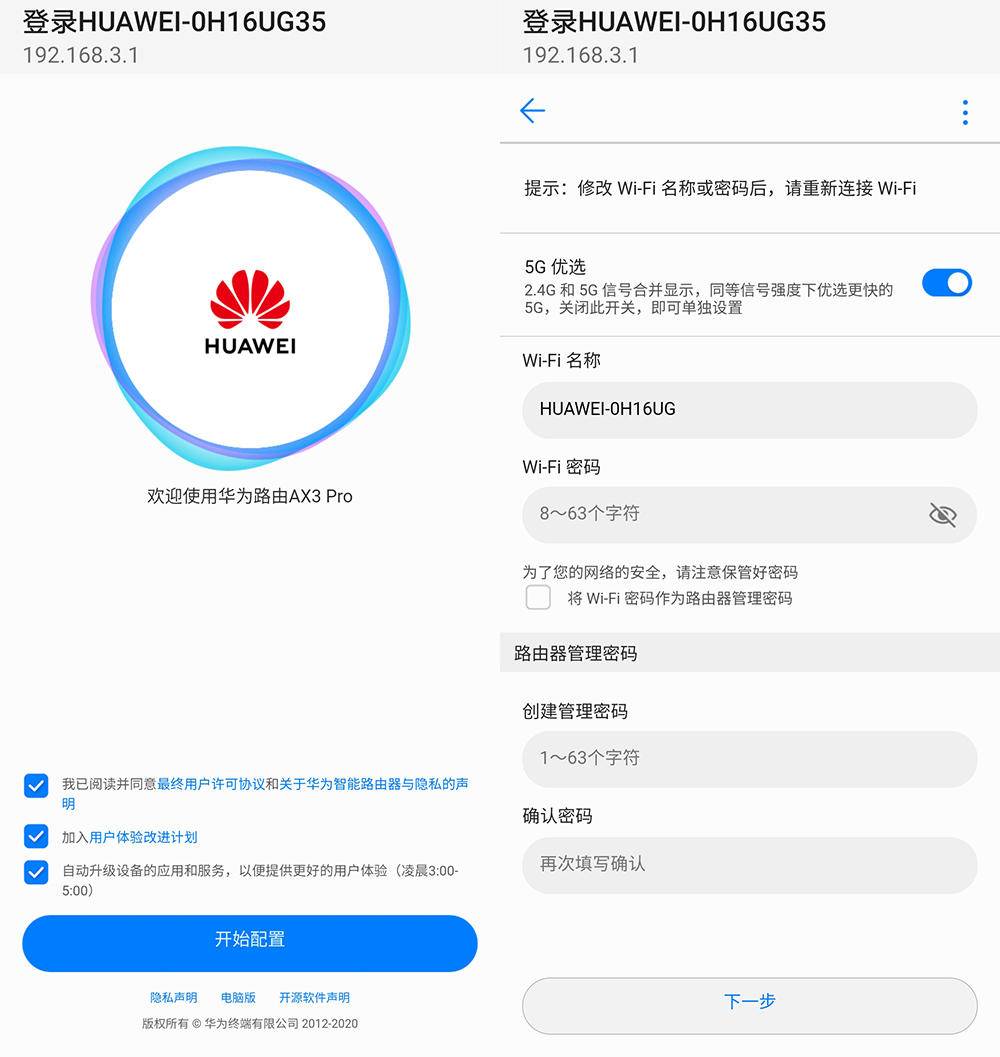Screen dimensions: 1000x1057
Task: Open the three-dot overflow menu
Action: [965, 112]
